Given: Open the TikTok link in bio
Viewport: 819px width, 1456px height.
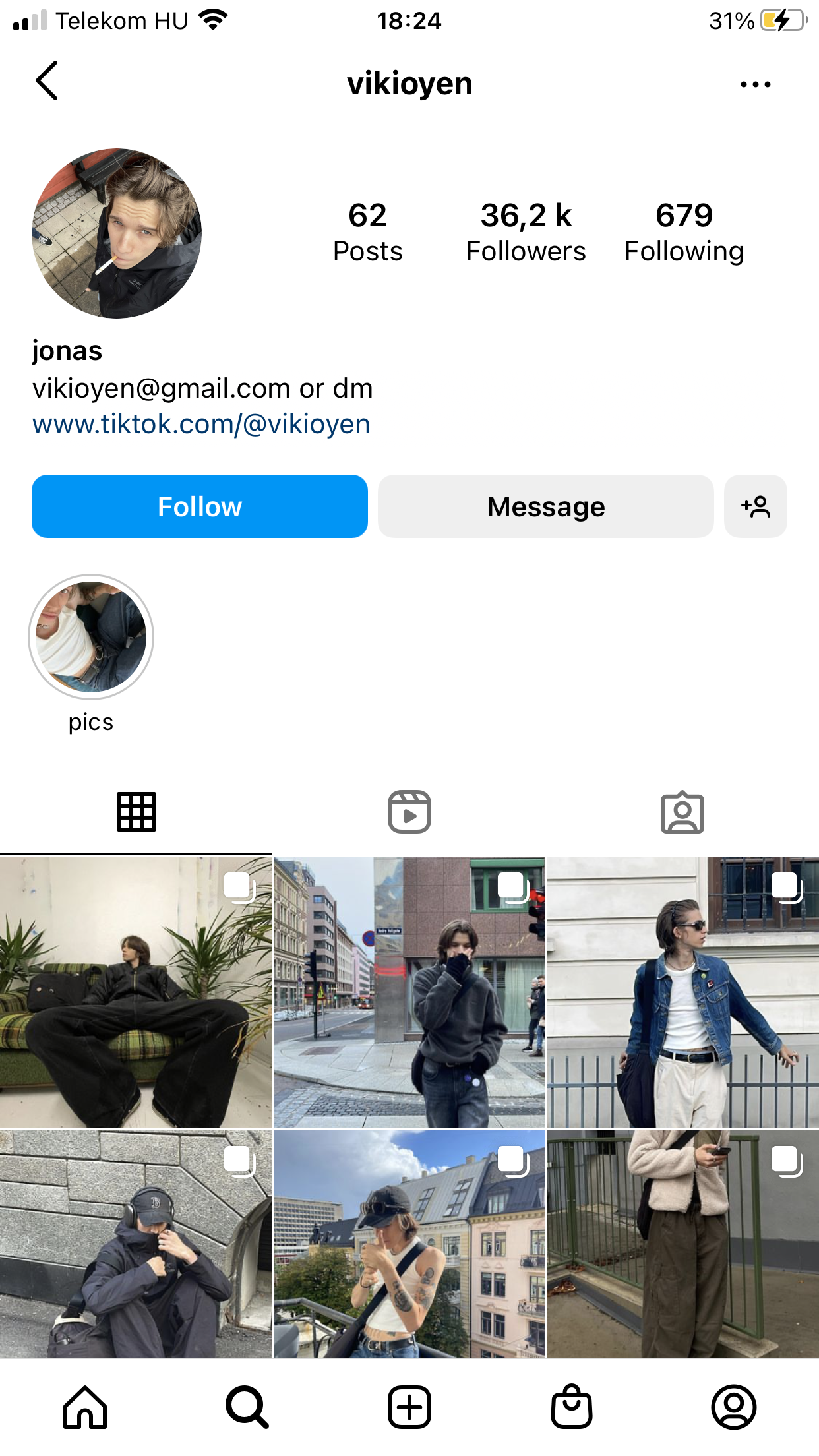Looking at the screenshot, I should click(201, 424).
